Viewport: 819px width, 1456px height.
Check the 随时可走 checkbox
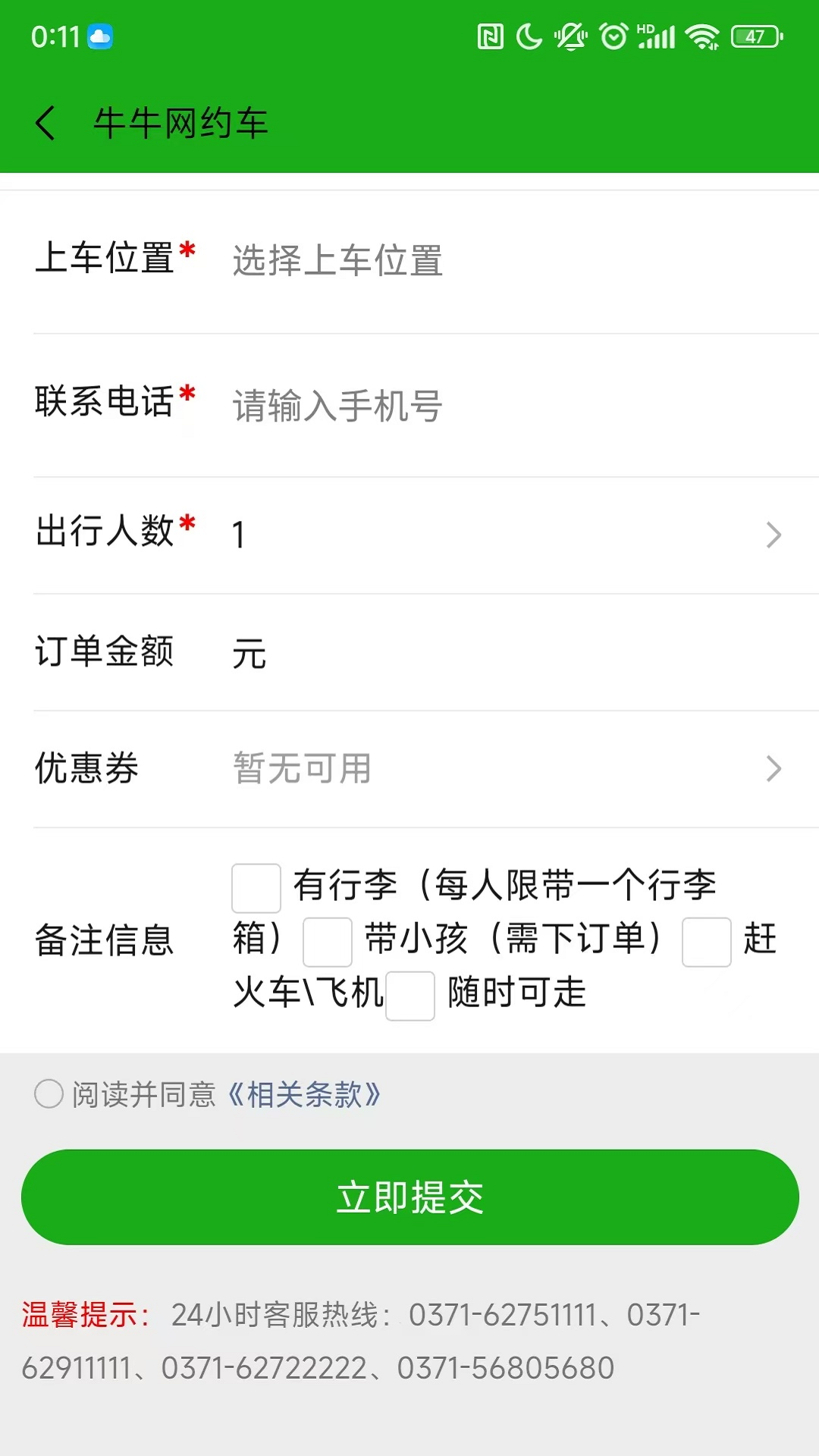point(410,996)
